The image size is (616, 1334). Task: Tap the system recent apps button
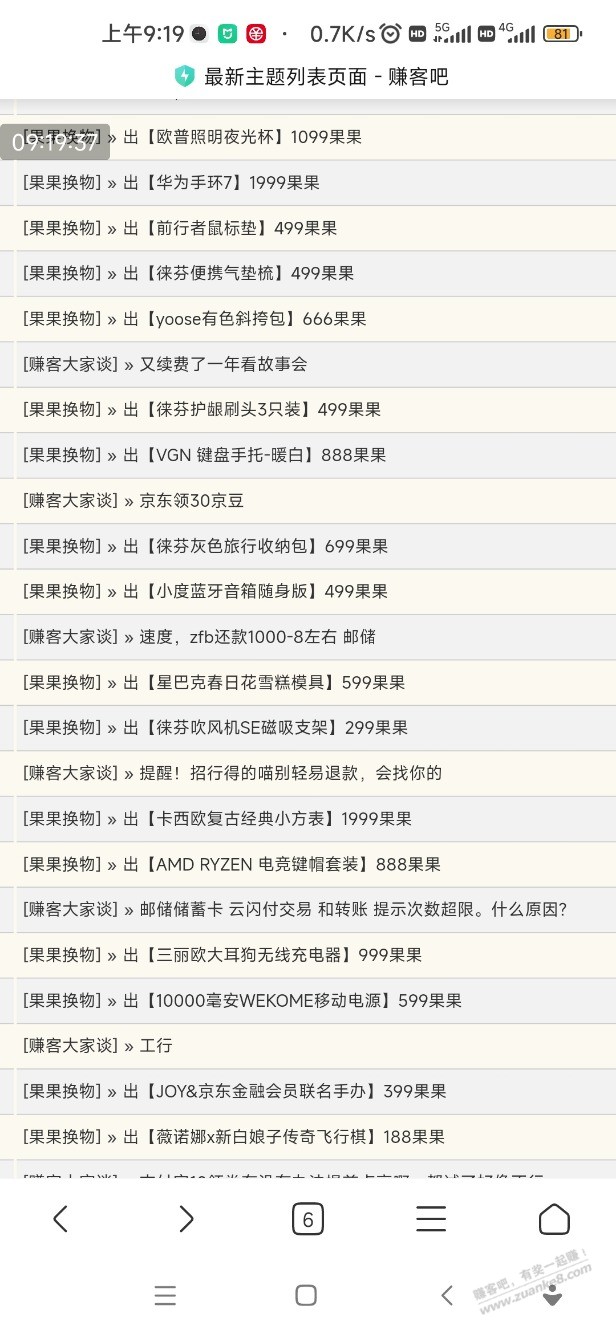tap(166, 1295)
